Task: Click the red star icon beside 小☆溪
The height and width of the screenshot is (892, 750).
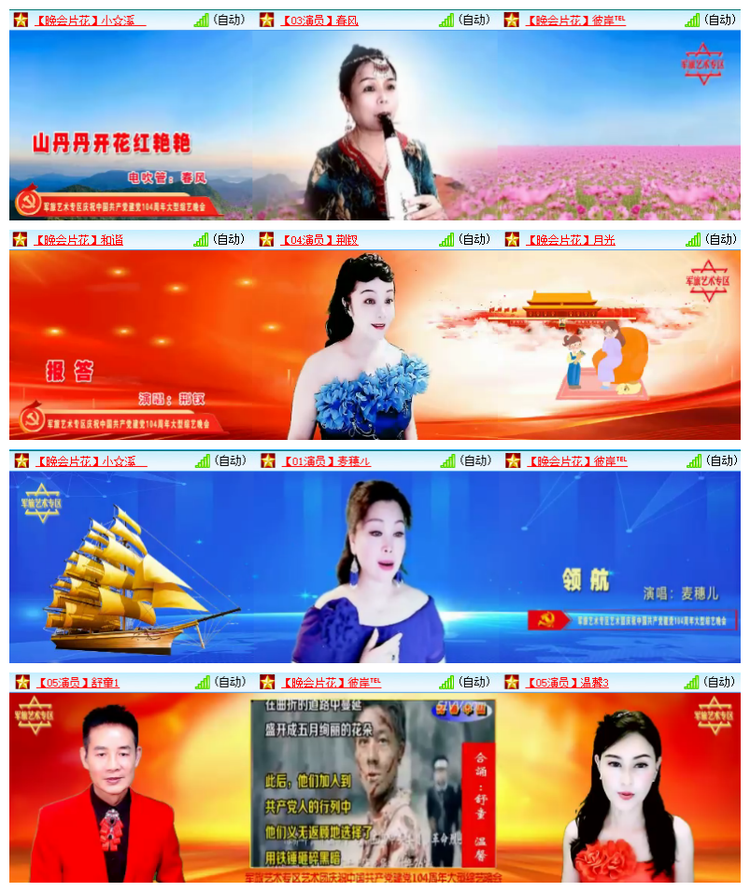Action: coord(21,17)
